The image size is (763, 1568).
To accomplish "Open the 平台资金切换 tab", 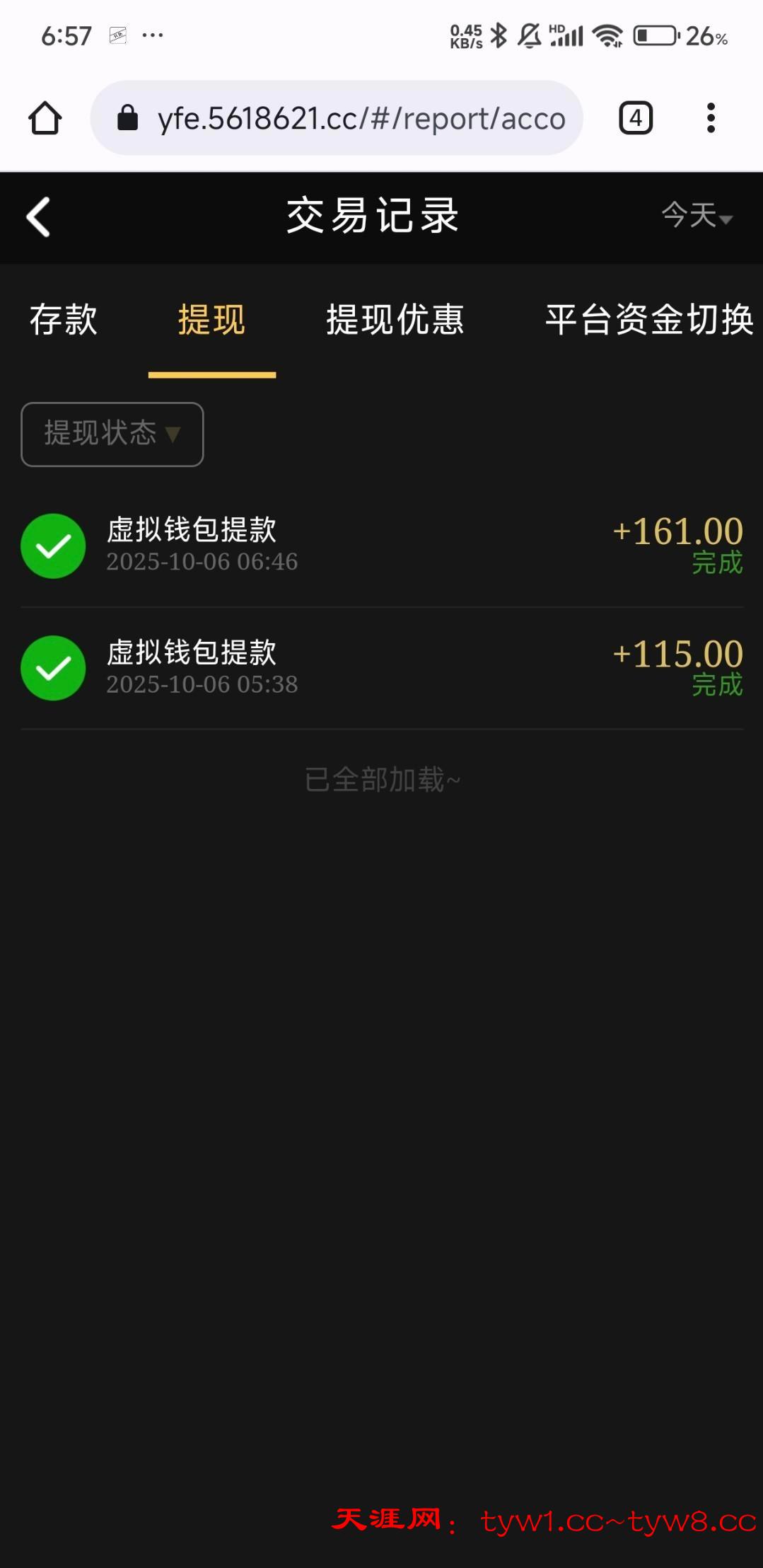I will tap(648, 320).
